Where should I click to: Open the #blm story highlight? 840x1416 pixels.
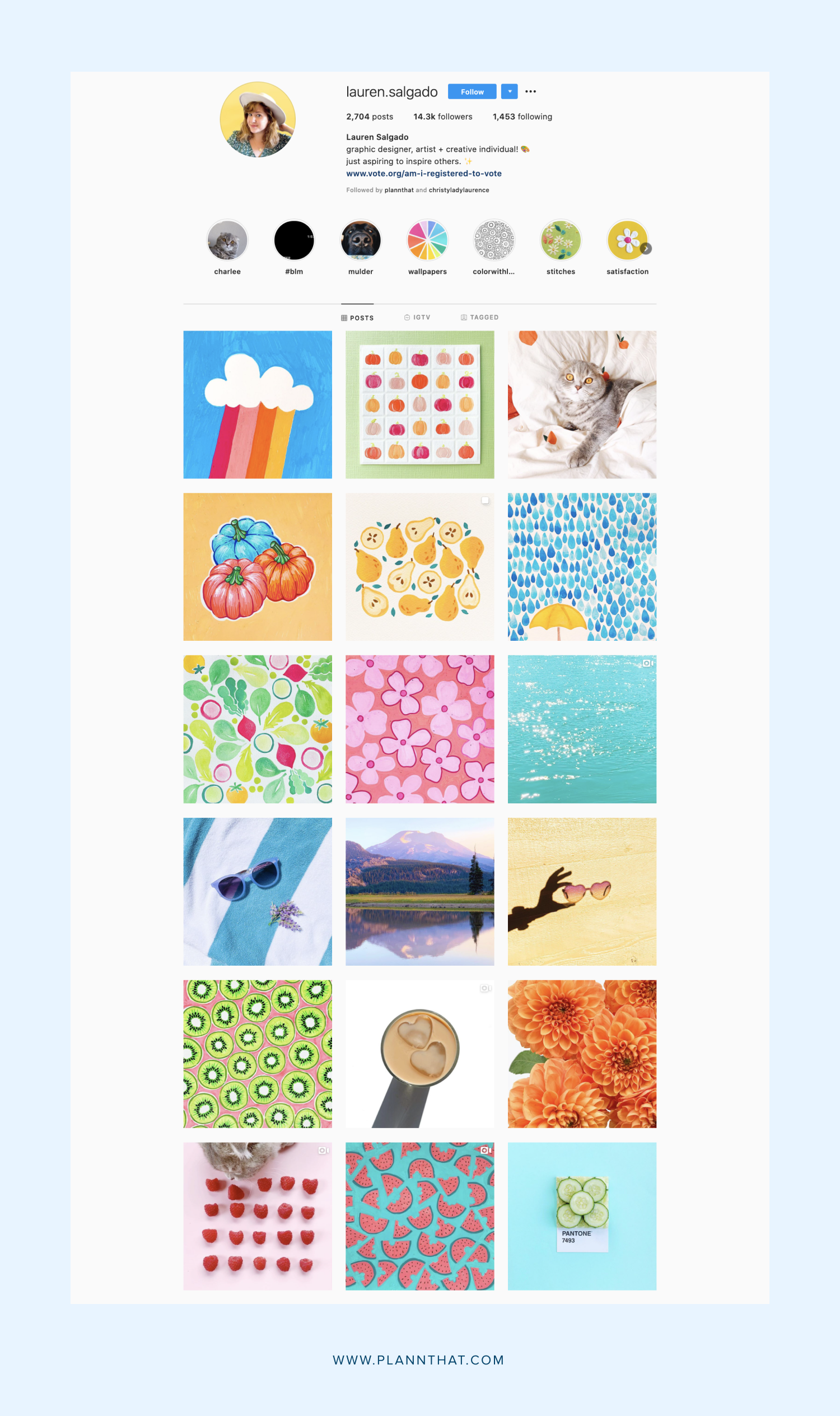click(x=294, y=240)
